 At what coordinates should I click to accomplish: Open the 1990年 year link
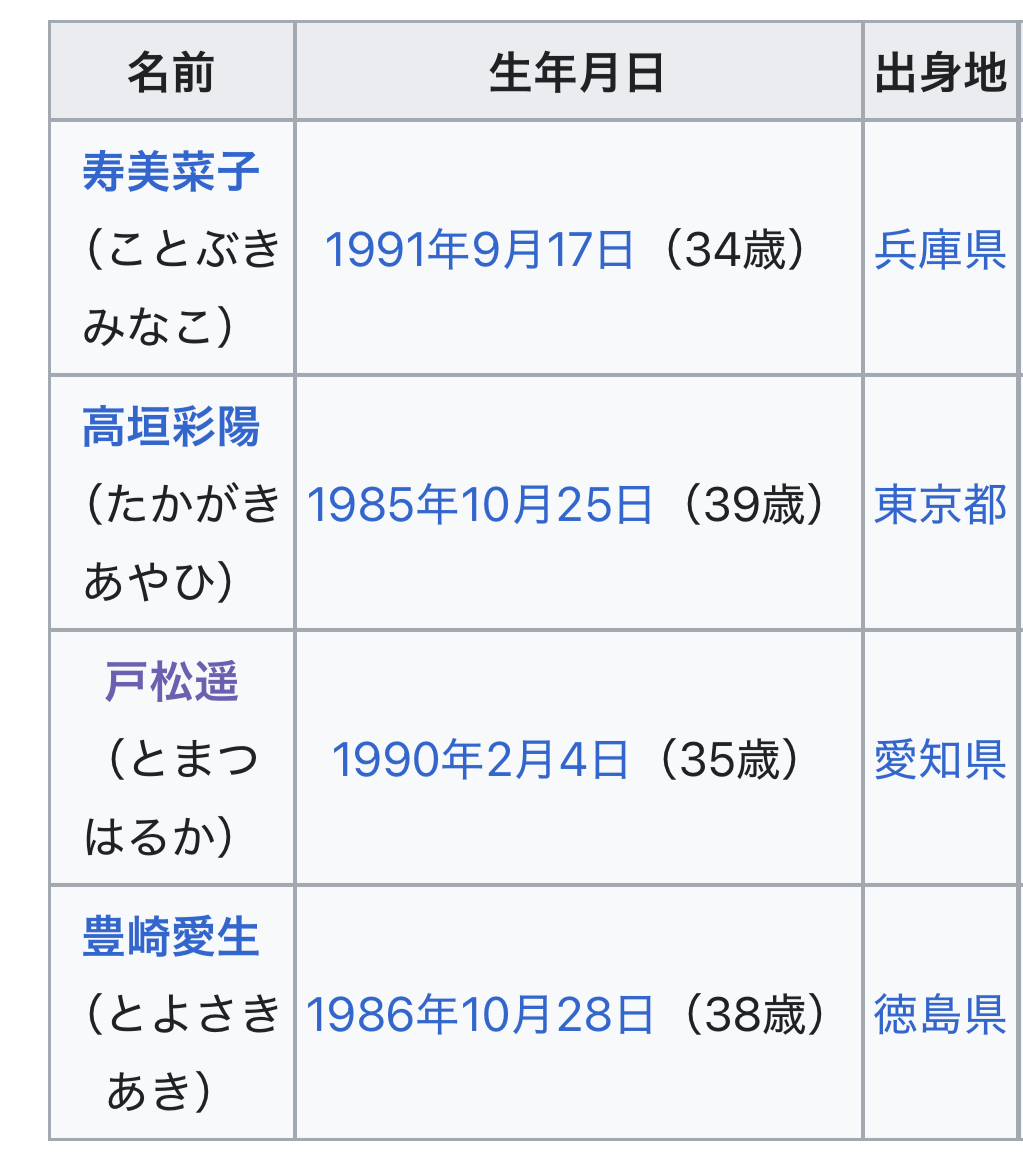407,760
